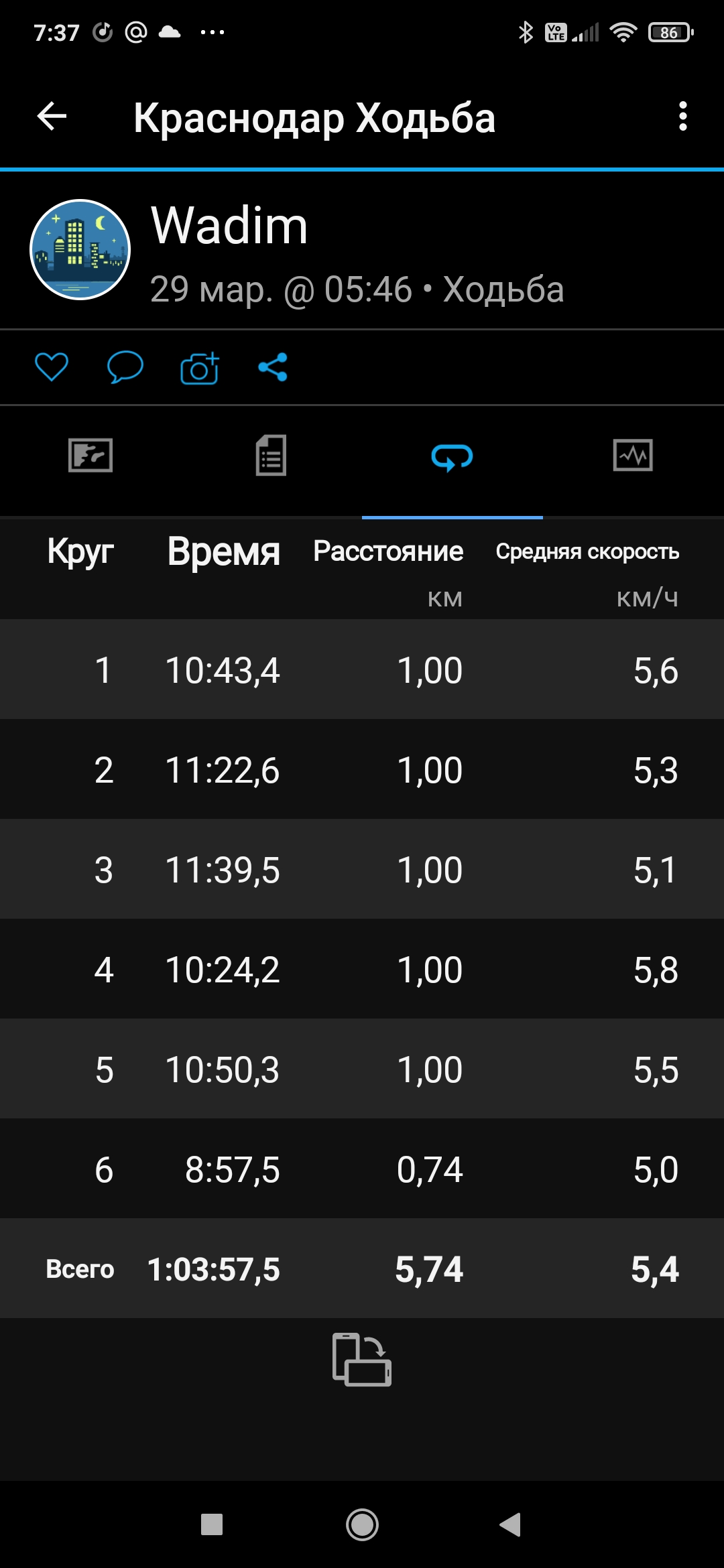The height and width of the screenshot is (1568, 724).
Task: Open the three-dot overflow menu
Action: [x=682, y=117]
